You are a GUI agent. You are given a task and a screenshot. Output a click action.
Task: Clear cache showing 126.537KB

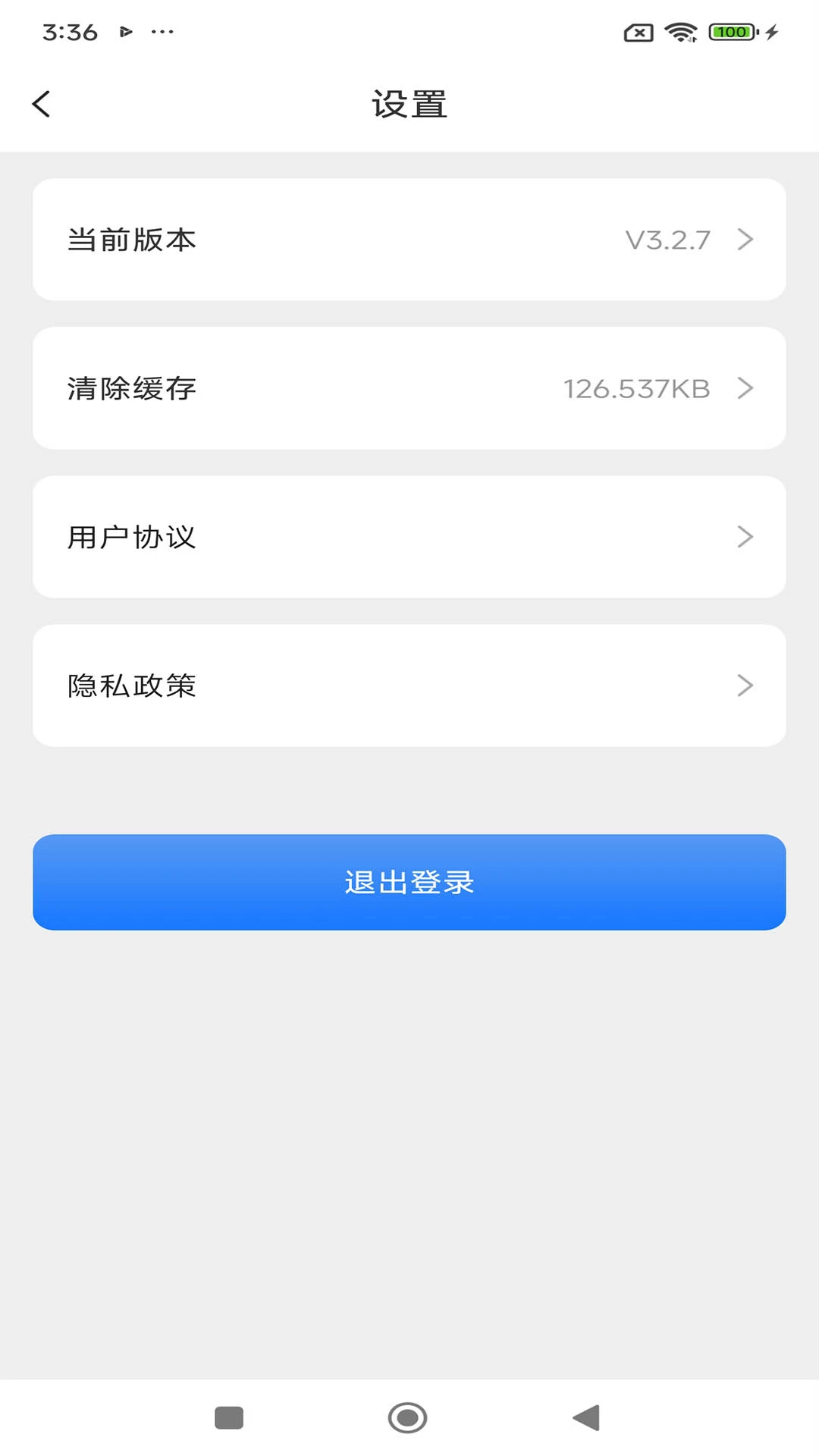pyautogui.click(x=637, y=388)
